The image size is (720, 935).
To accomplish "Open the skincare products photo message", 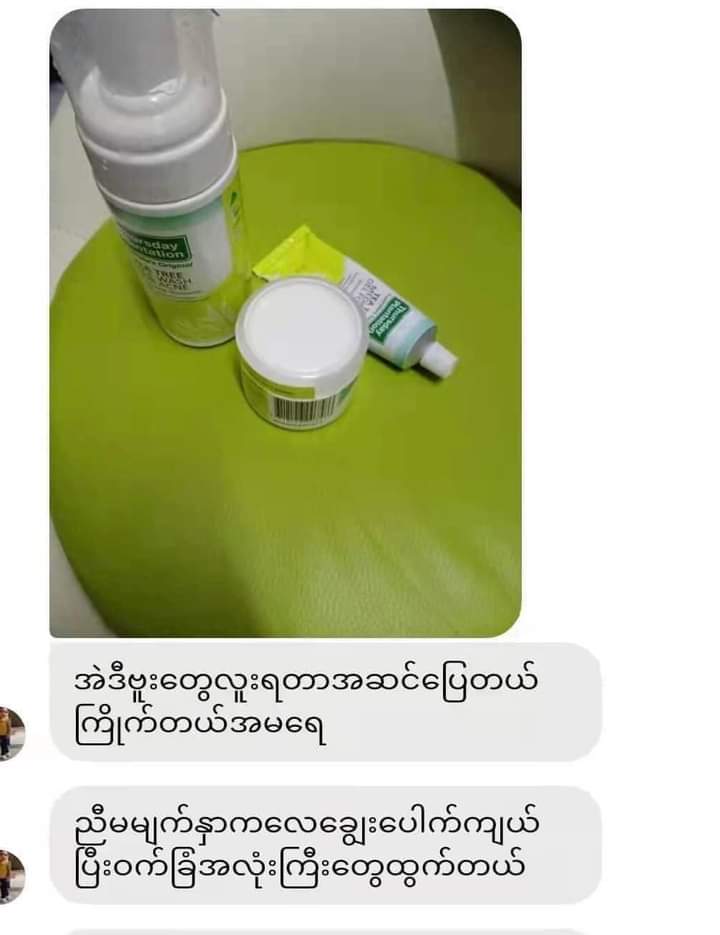I will (285, 322).
